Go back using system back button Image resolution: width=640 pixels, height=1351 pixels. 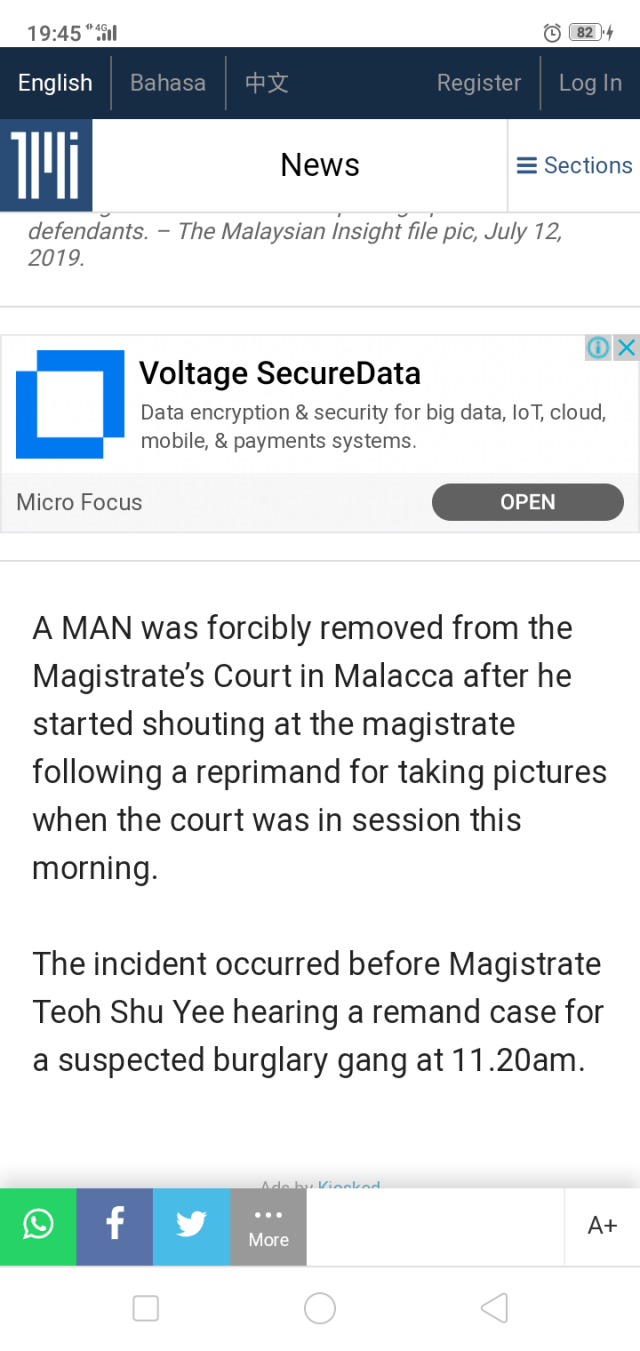pyautogui.click(x=494, y=1308)
